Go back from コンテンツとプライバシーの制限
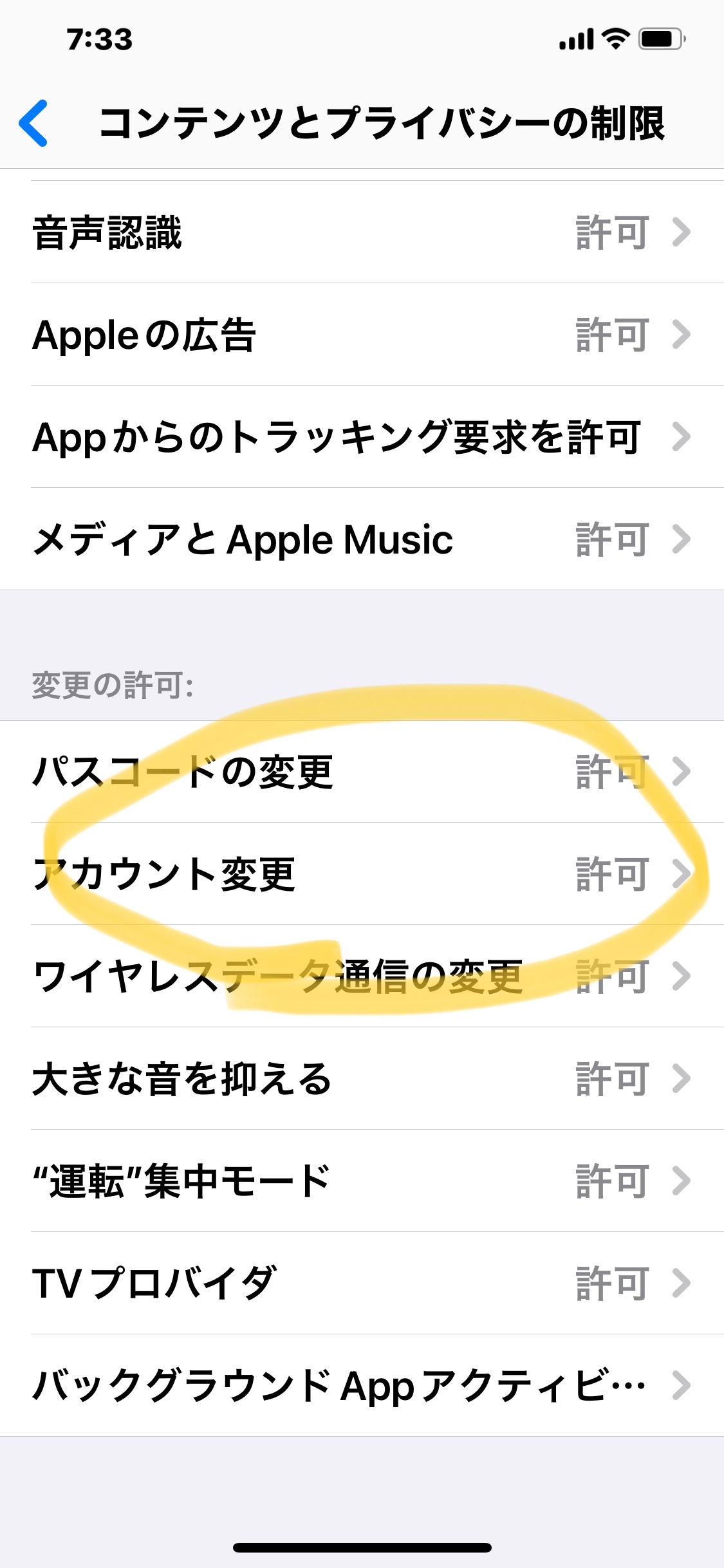Viewport: 724px width, 1568px height. click(33, 123)
